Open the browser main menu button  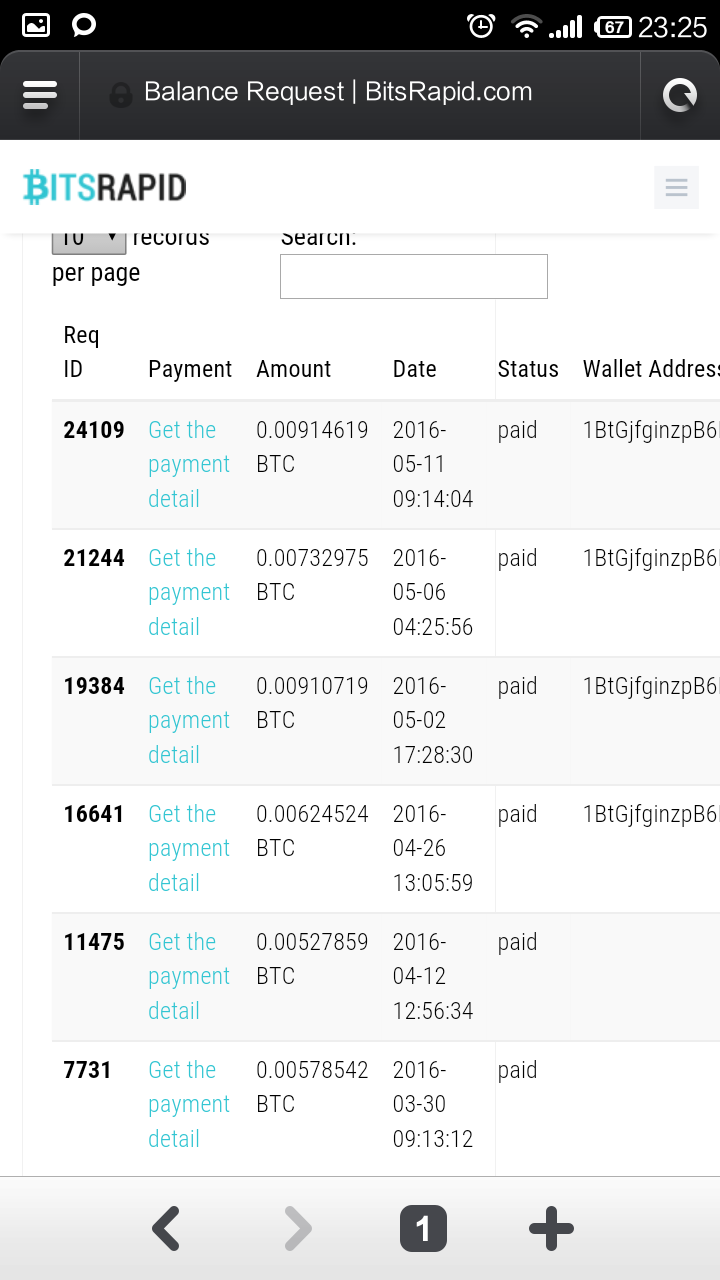[x=39, y=94]
